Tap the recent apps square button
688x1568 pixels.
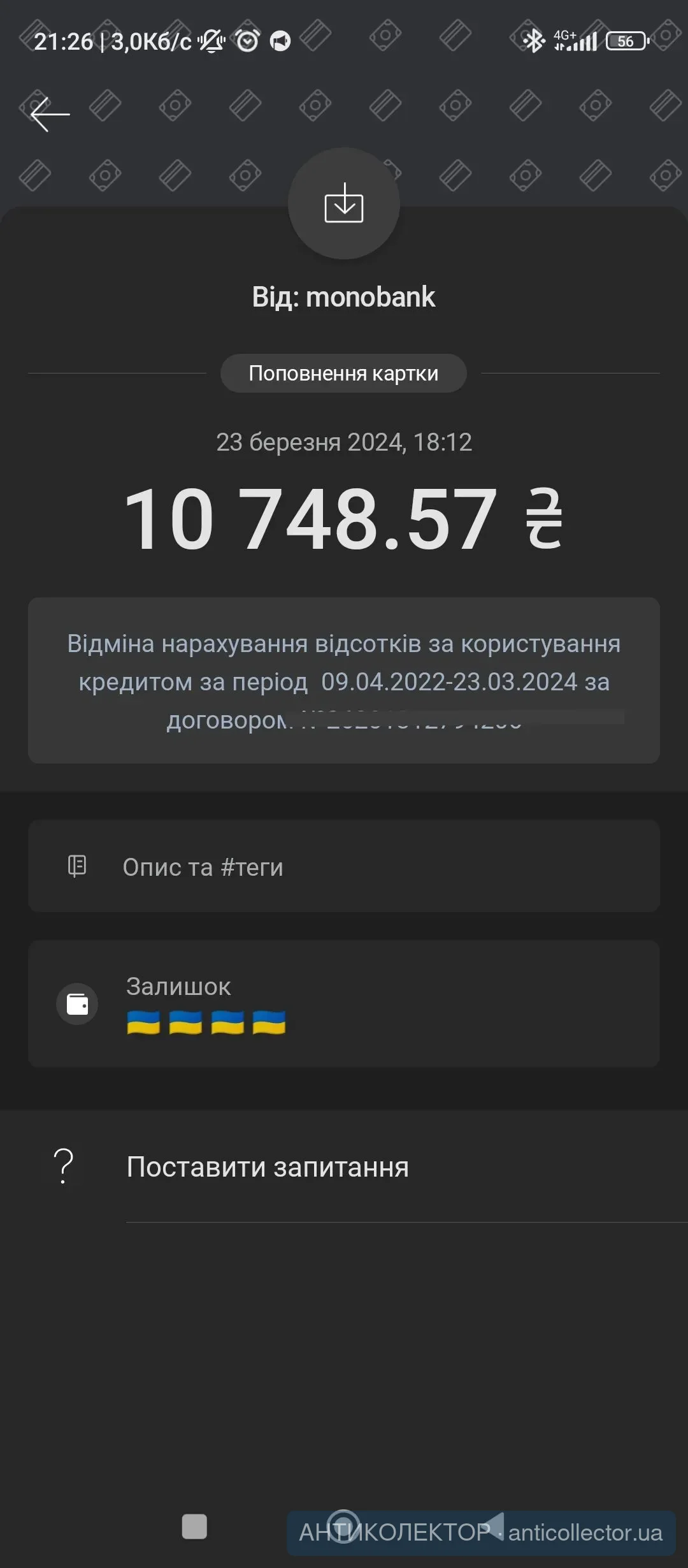194,1527
